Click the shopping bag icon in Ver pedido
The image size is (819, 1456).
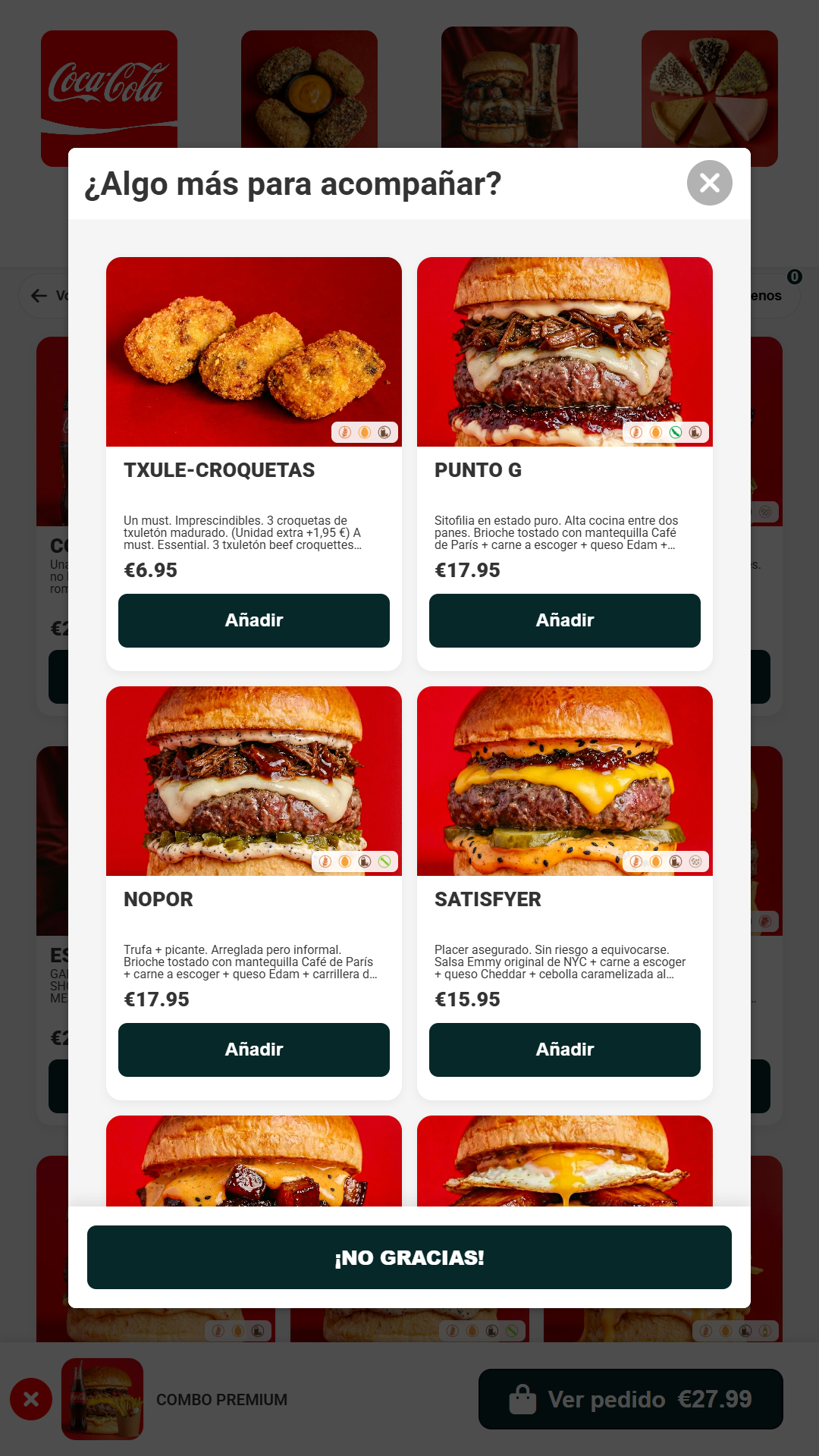(x=524, y=1399)
